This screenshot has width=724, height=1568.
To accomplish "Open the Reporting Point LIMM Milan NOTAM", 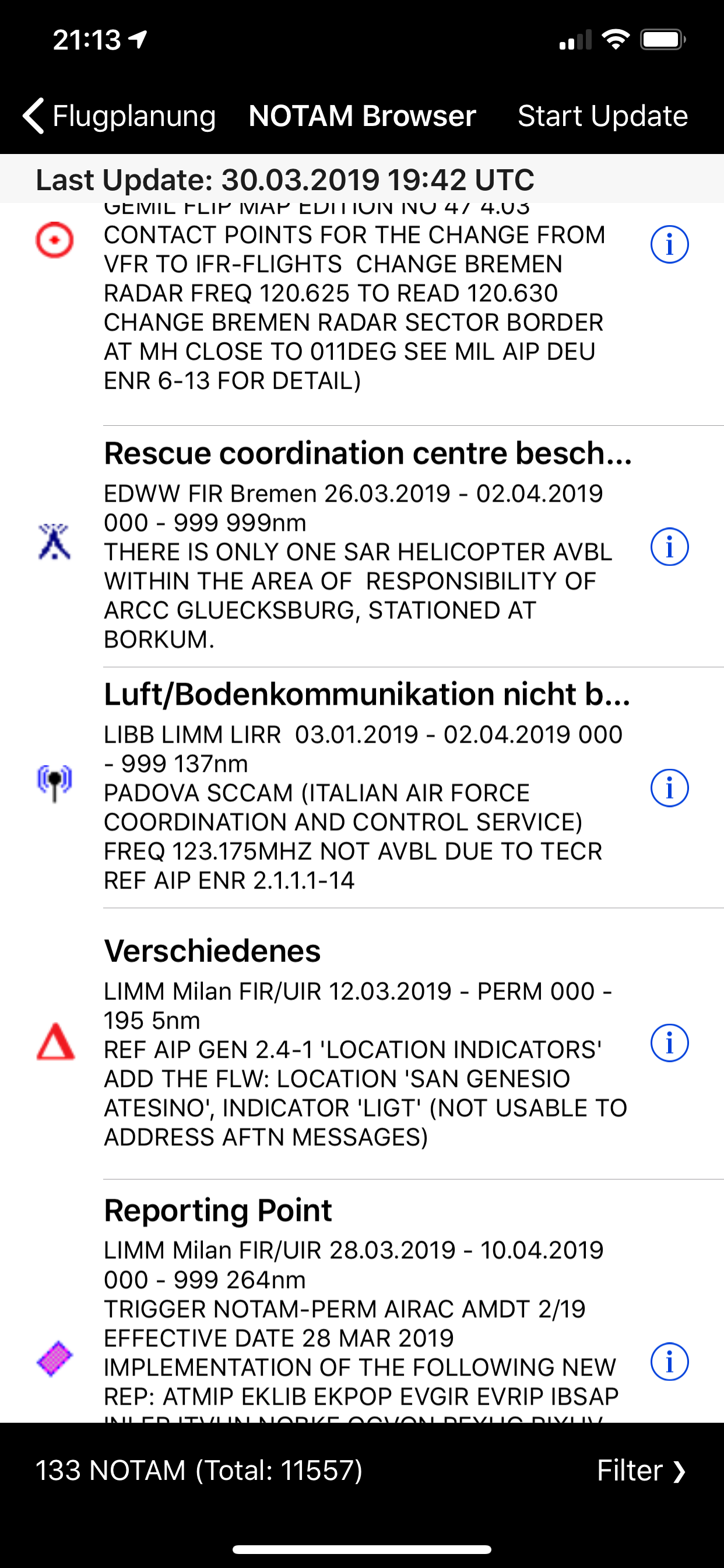I will [362, 1301].
